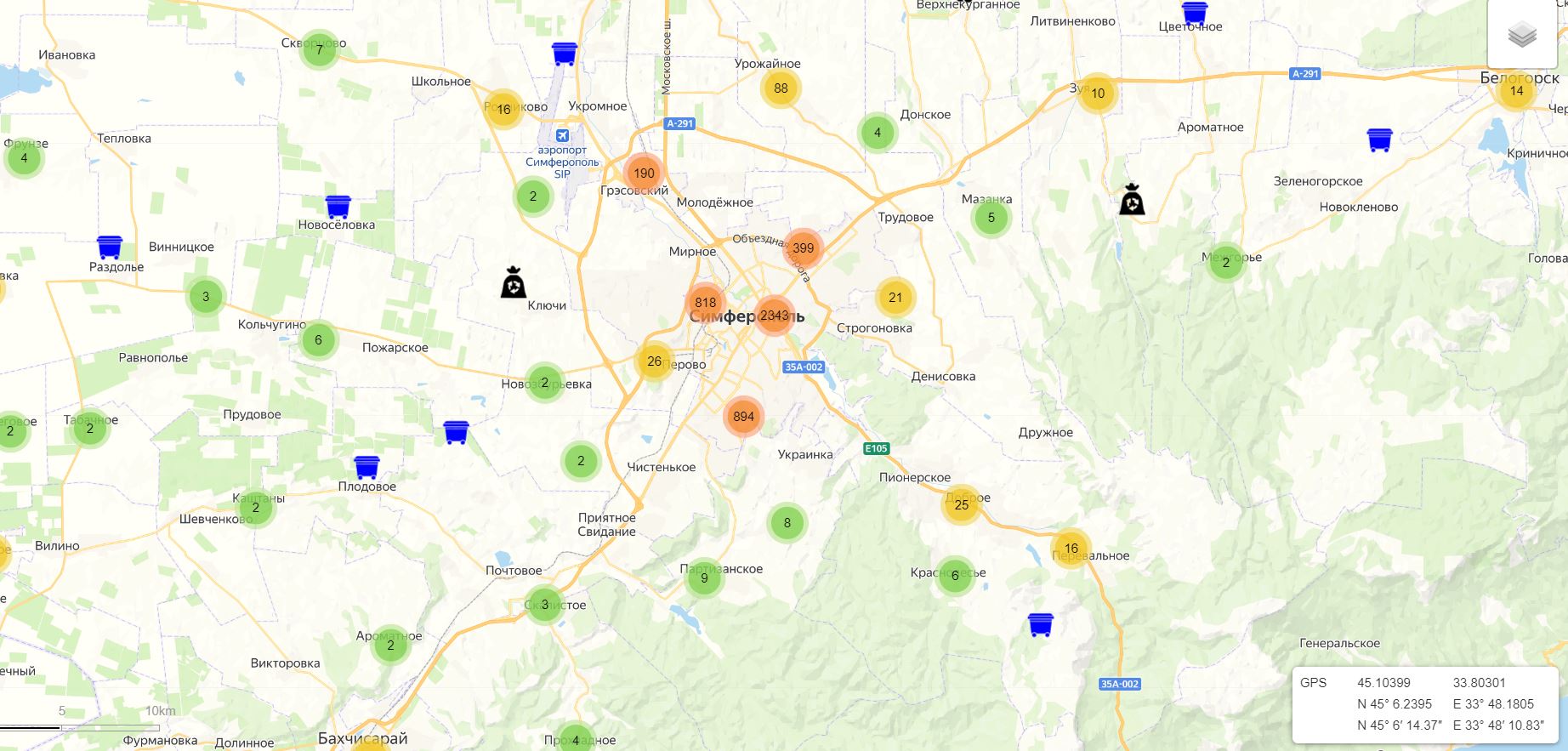1568x751 pixels.
Task: Open the 399 cluster marker
Action: point(803,248)
